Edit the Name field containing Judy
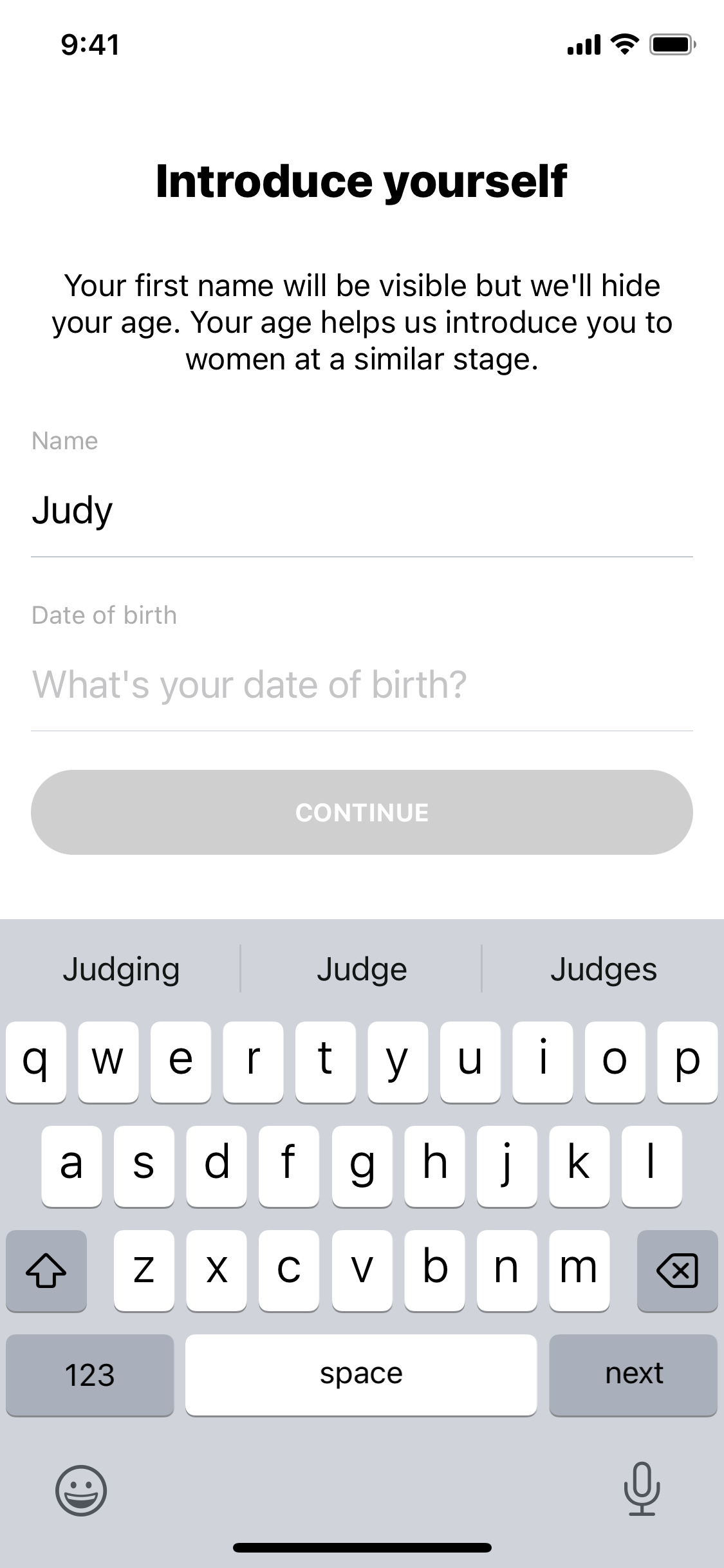 [x=362, y=510]
